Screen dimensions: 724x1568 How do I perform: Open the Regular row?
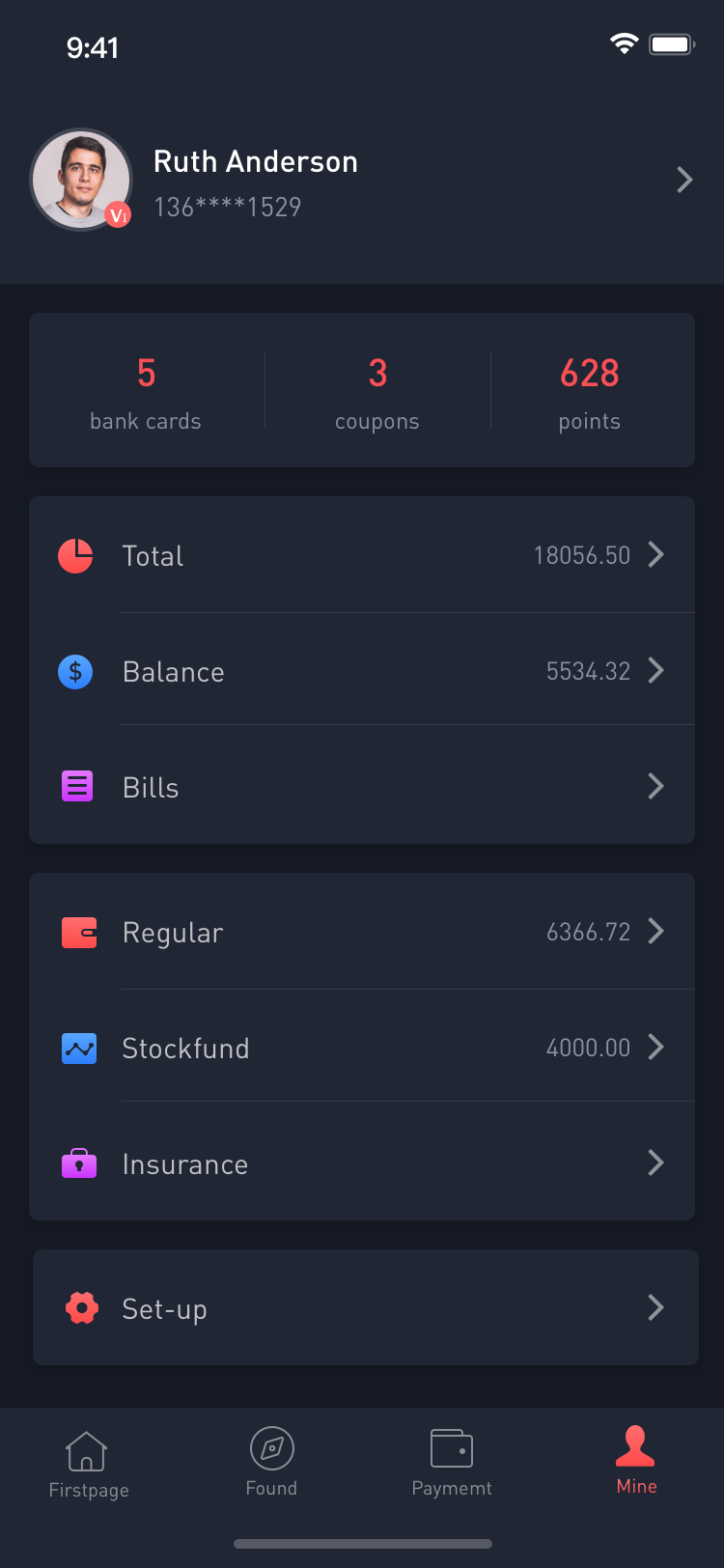pos(362,931)
